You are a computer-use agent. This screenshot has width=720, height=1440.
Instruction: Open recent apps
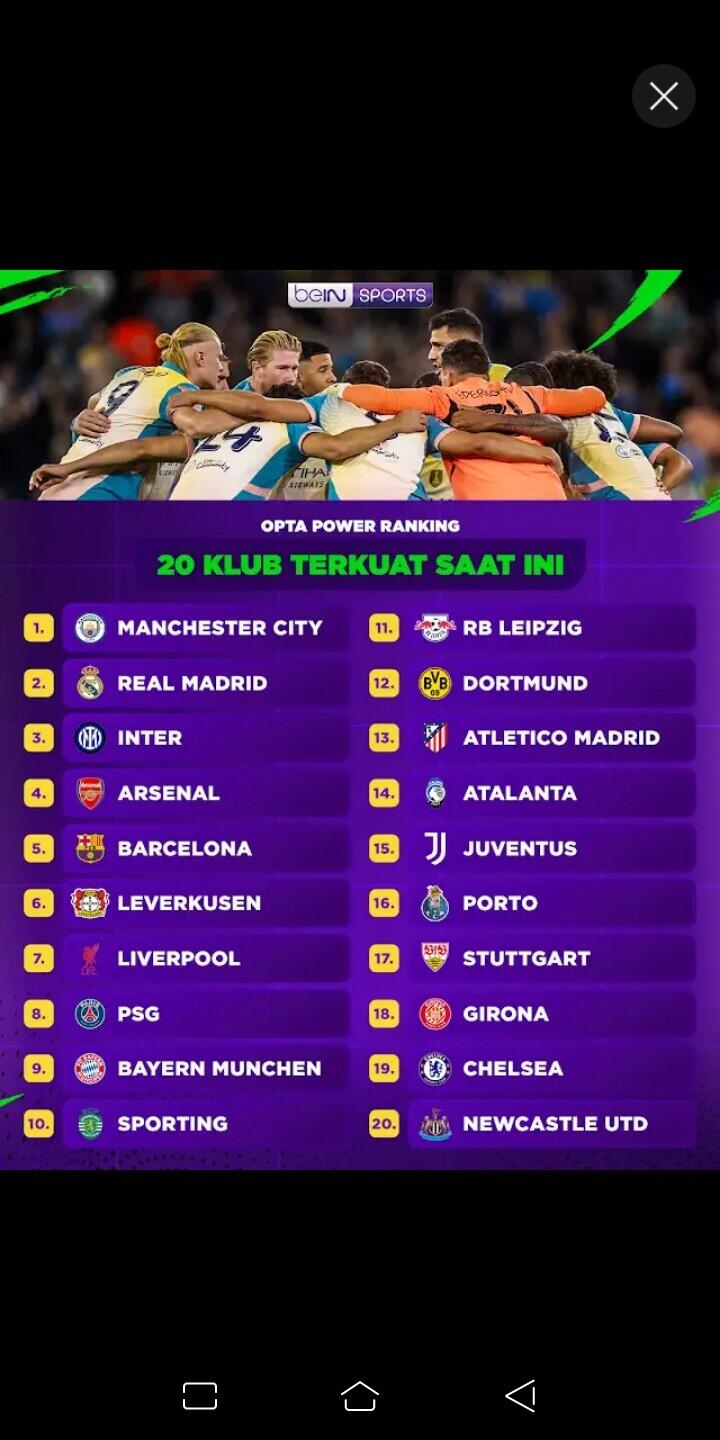coord(200,1396)
